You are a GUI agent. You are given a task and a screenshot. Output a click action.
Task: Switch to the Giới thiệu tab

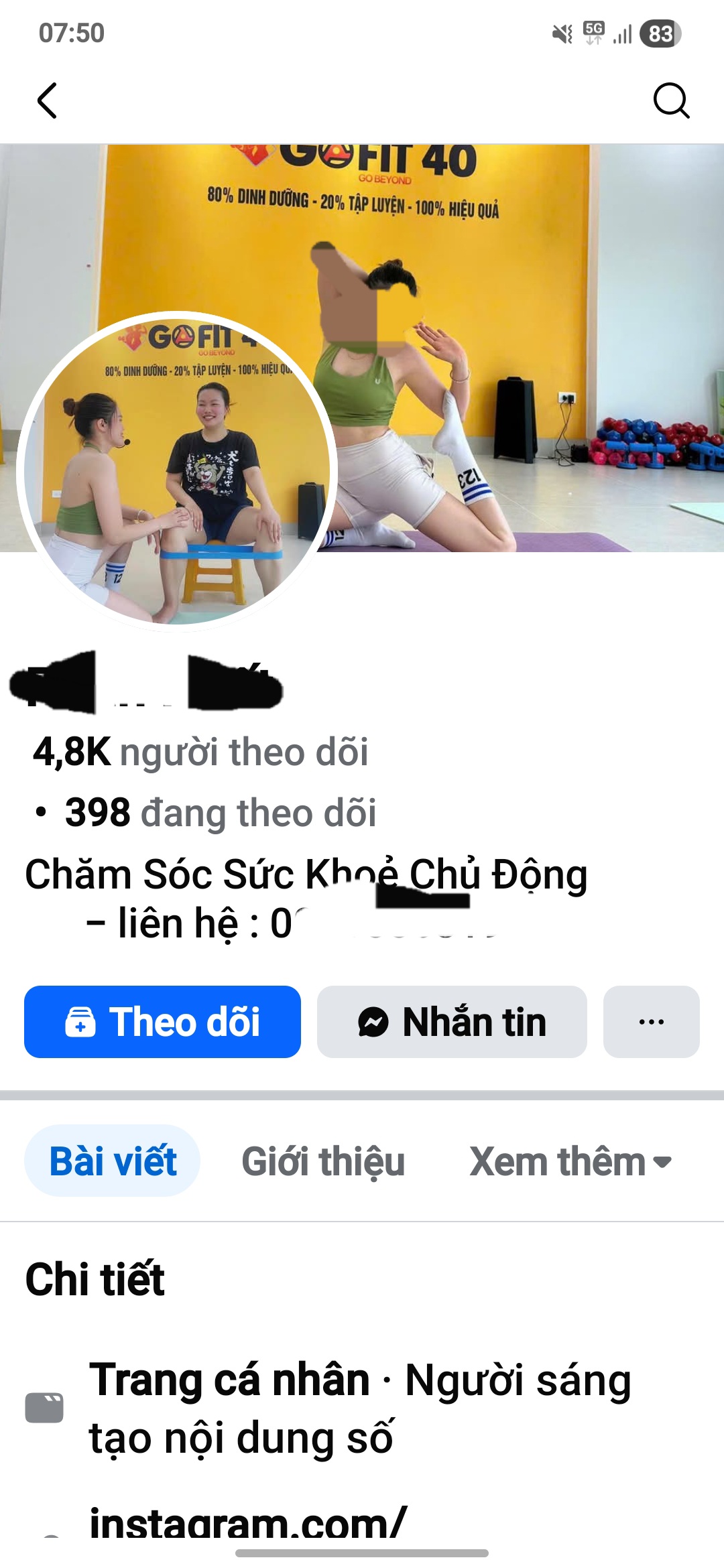coord(323,1161)
